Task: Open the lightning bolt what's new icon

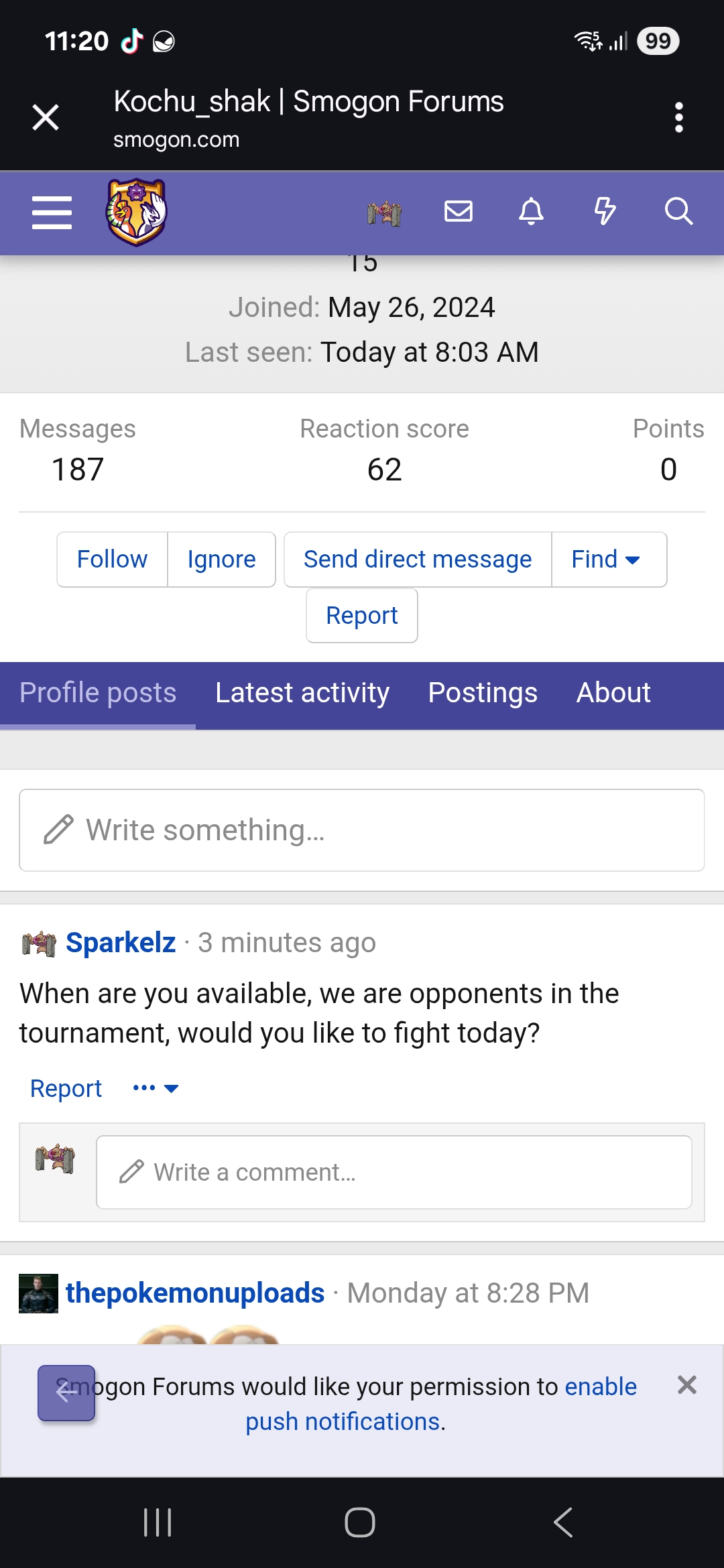Action: coord(605,212)
